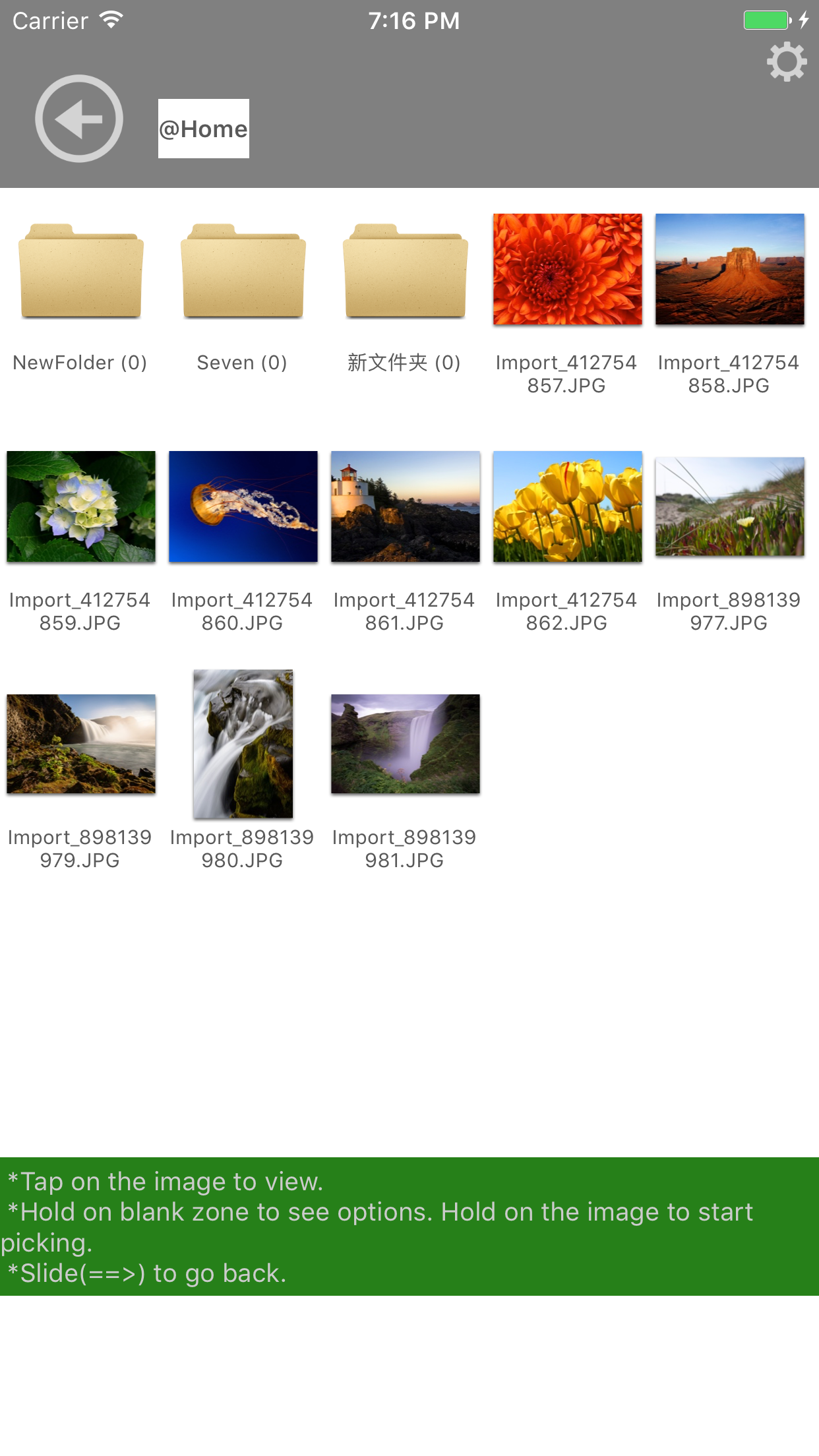View the desert mesa photo Import_412754858.JPG

730,270
